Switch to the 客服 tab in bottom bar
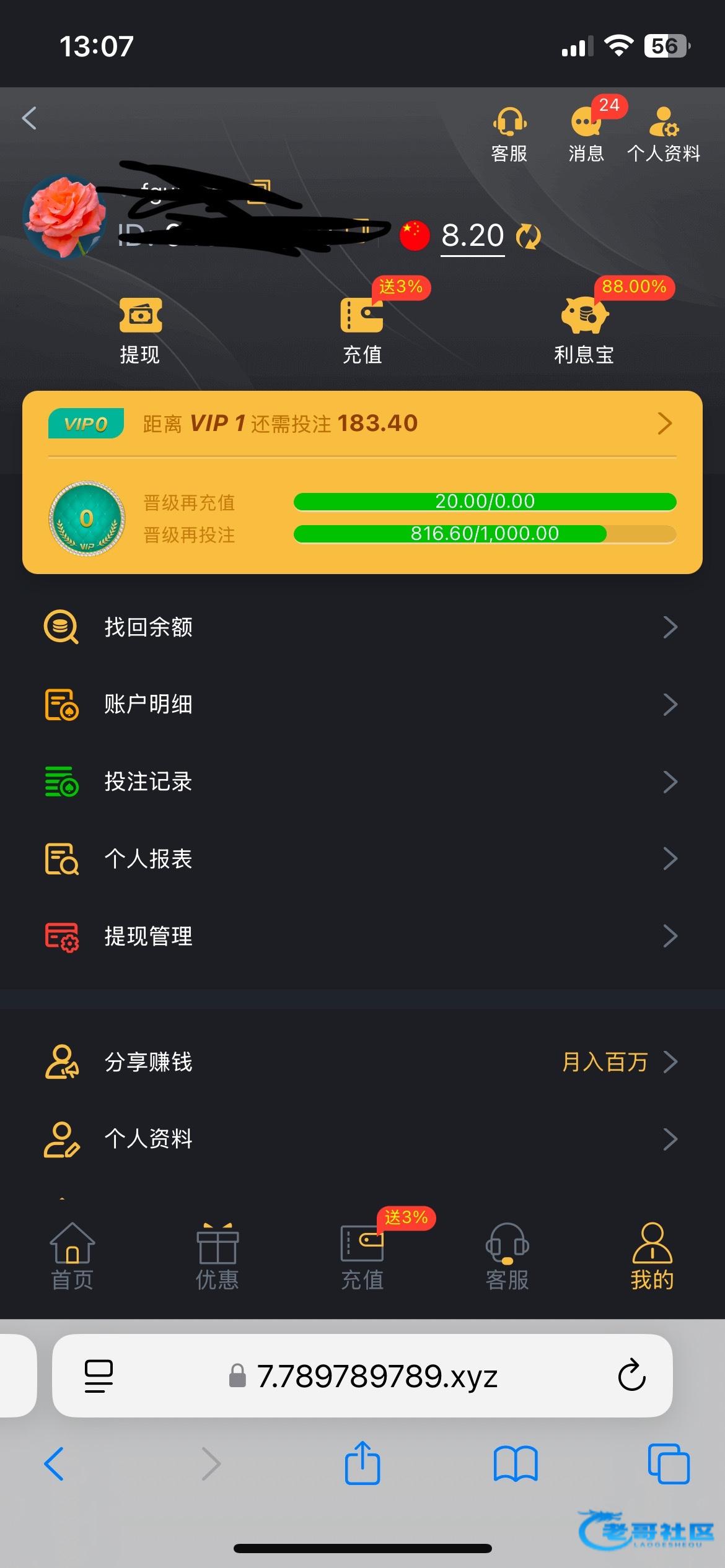Viewport: 725px width, 1568px height. click(x=507, y=1256)
